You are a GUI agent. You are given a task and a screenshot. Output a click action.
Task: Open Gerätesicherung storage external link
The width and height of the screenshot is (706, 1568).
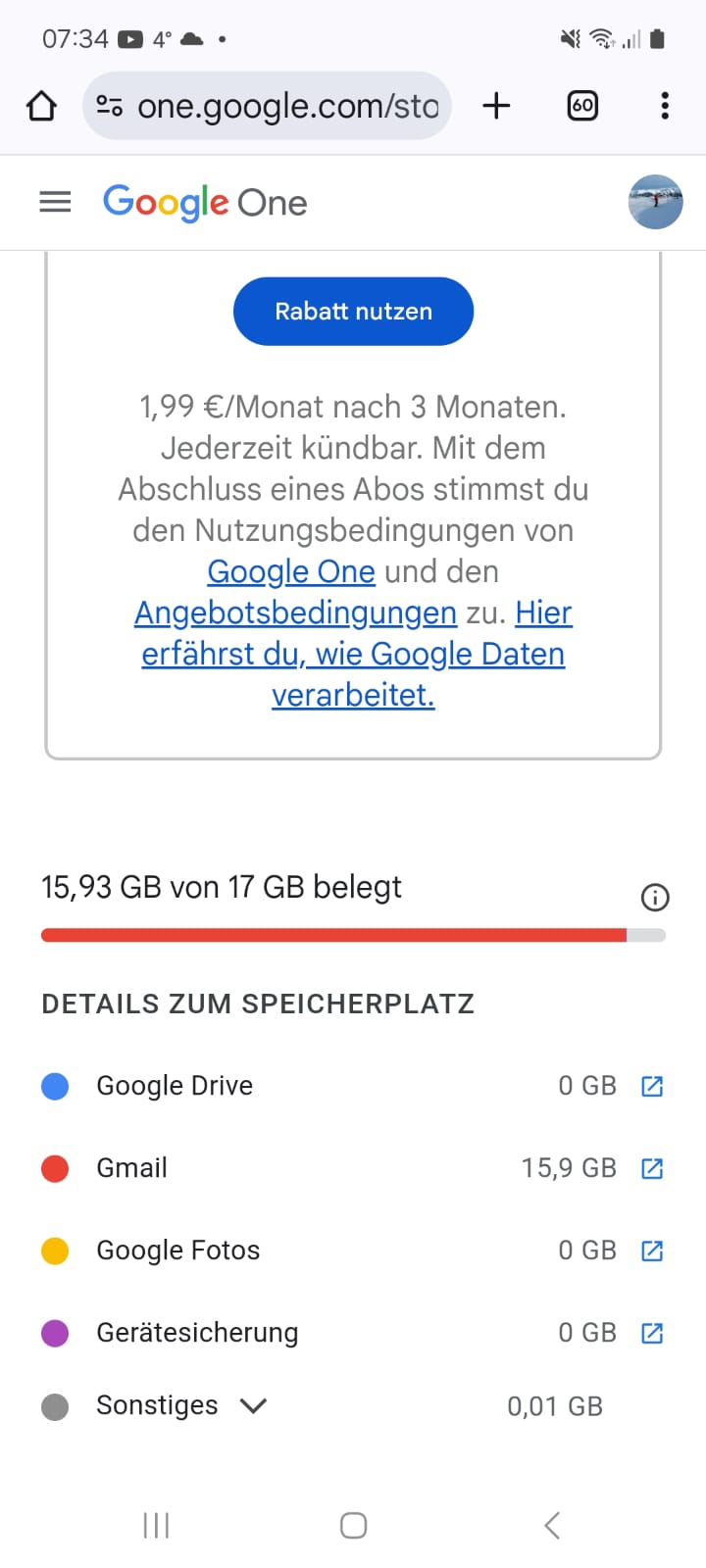(x=652, y=1333)
